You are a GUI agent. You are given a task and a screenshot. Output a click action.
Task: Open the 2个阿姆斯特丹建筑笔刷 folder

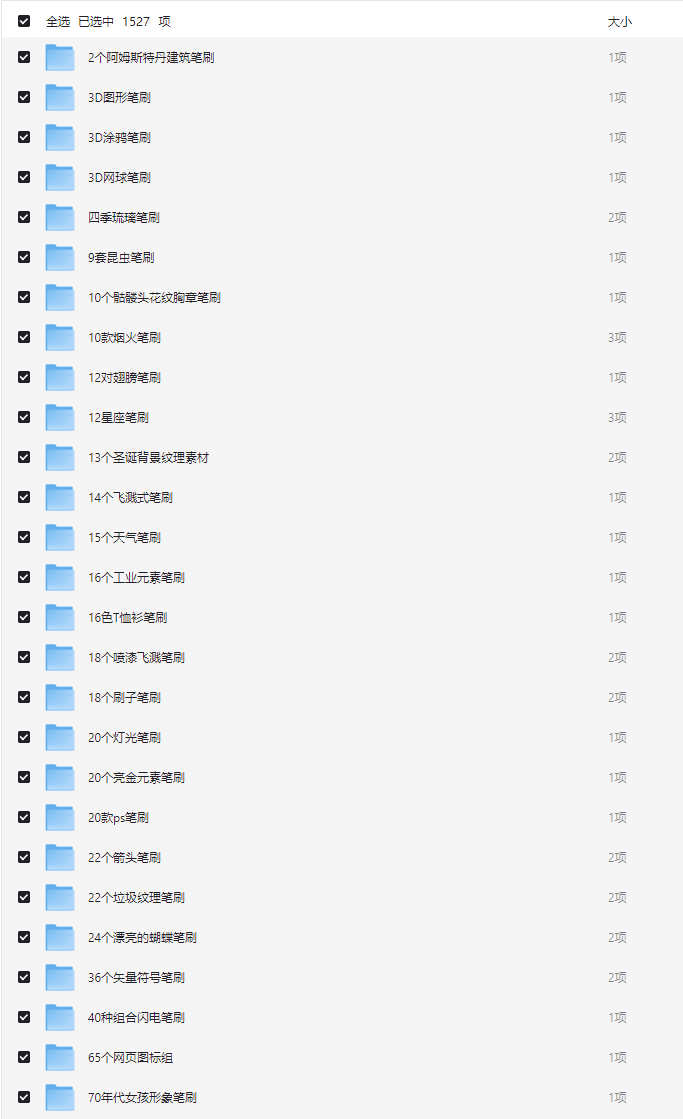[150, 58]
